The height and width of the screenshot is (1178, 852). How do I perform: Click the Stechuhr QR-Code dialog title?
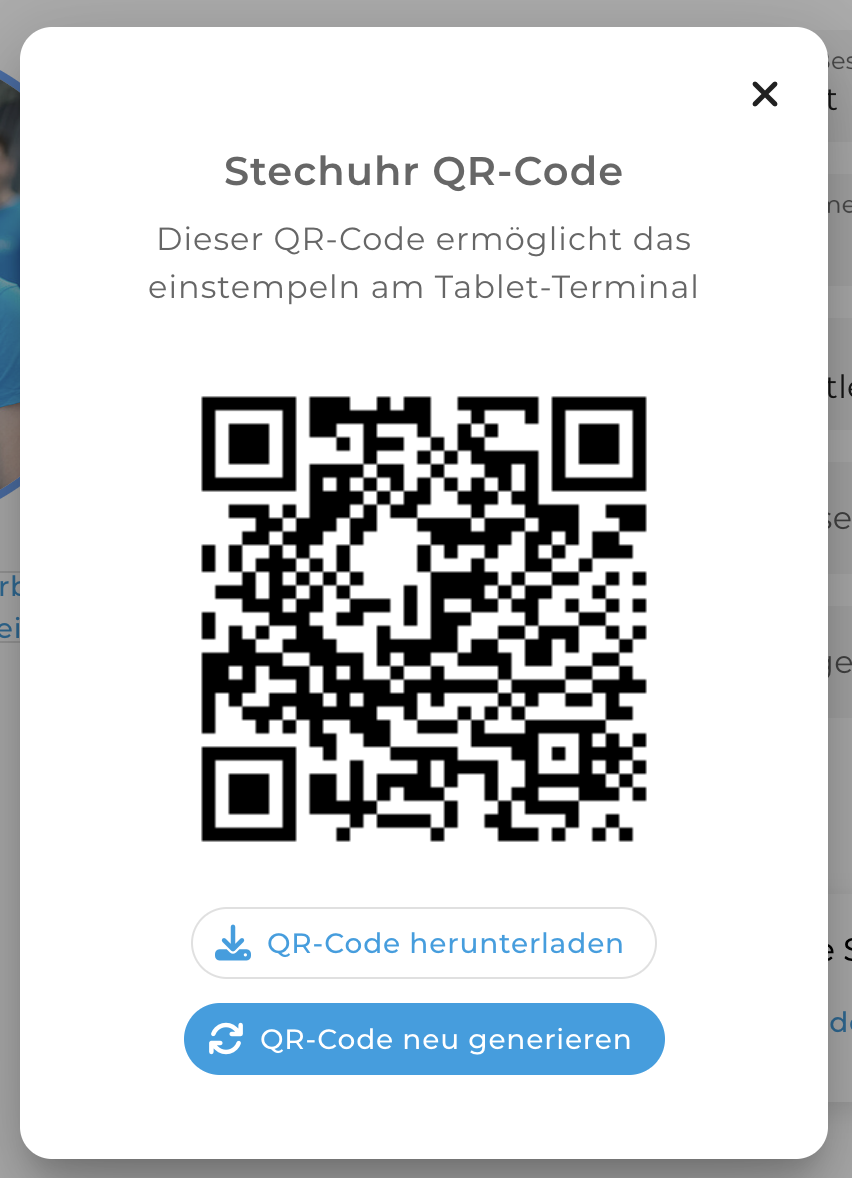423,172
